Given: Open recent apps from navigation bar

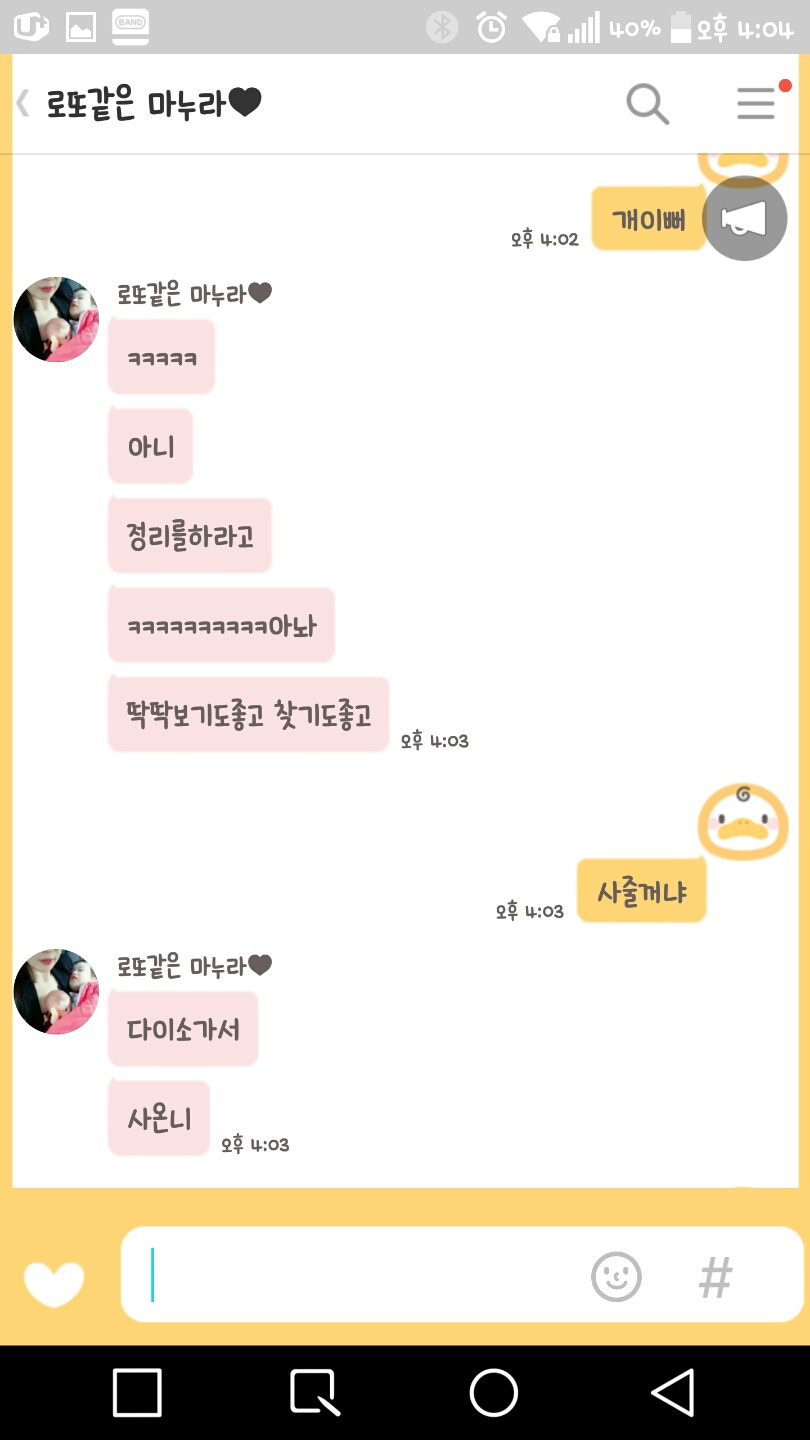Looking at the screenshot, I should [137, 1393].
